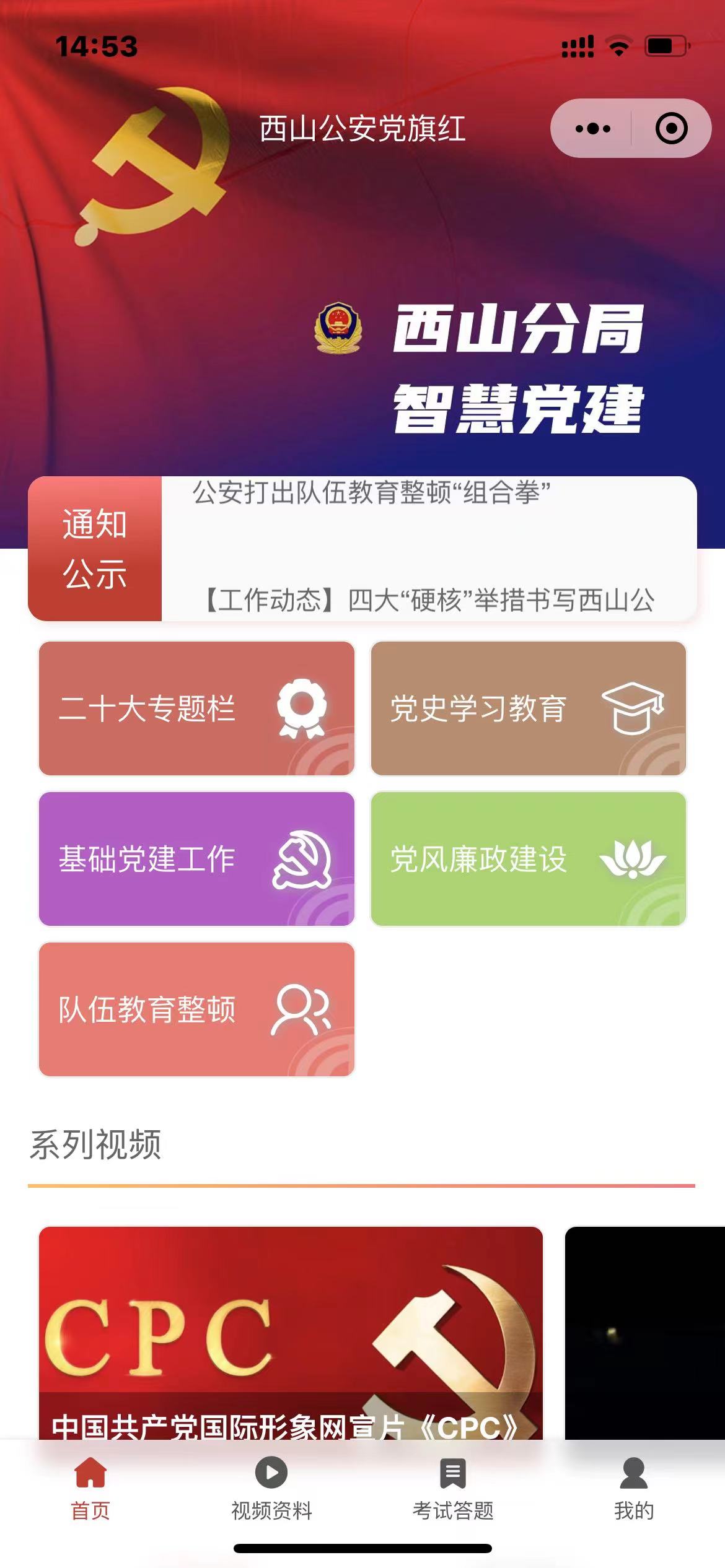The height and width of the screenshot is (1568, 725).
Task: Open the notice 公安打出队伍教育整顿组合拳
Action: pyautogui.click(x=372, y=492)
